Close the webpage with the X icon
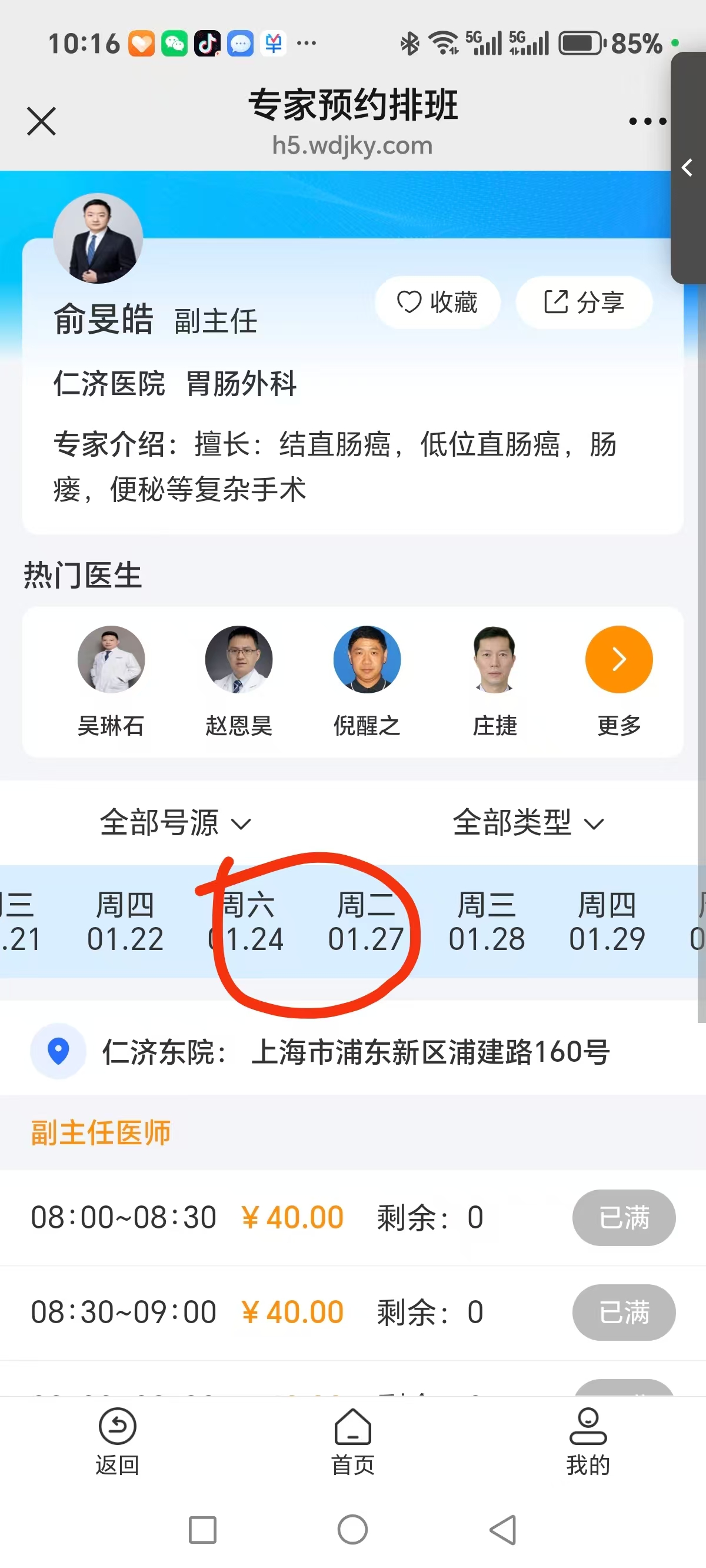Viewport: 706px width, 1568px height. [41, 121]
